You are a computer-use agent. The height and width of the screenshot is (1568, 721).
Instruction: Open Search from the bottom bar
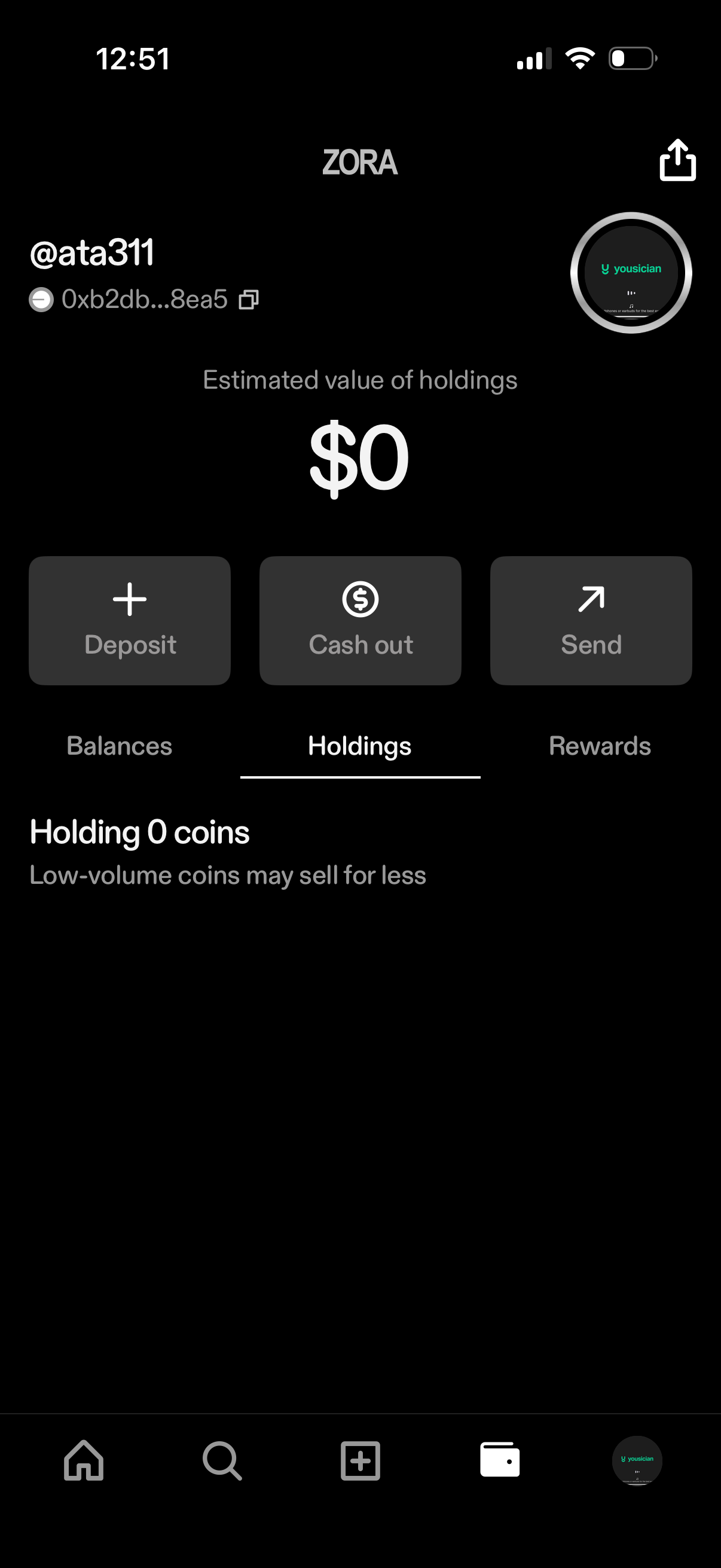(222, 1459)
